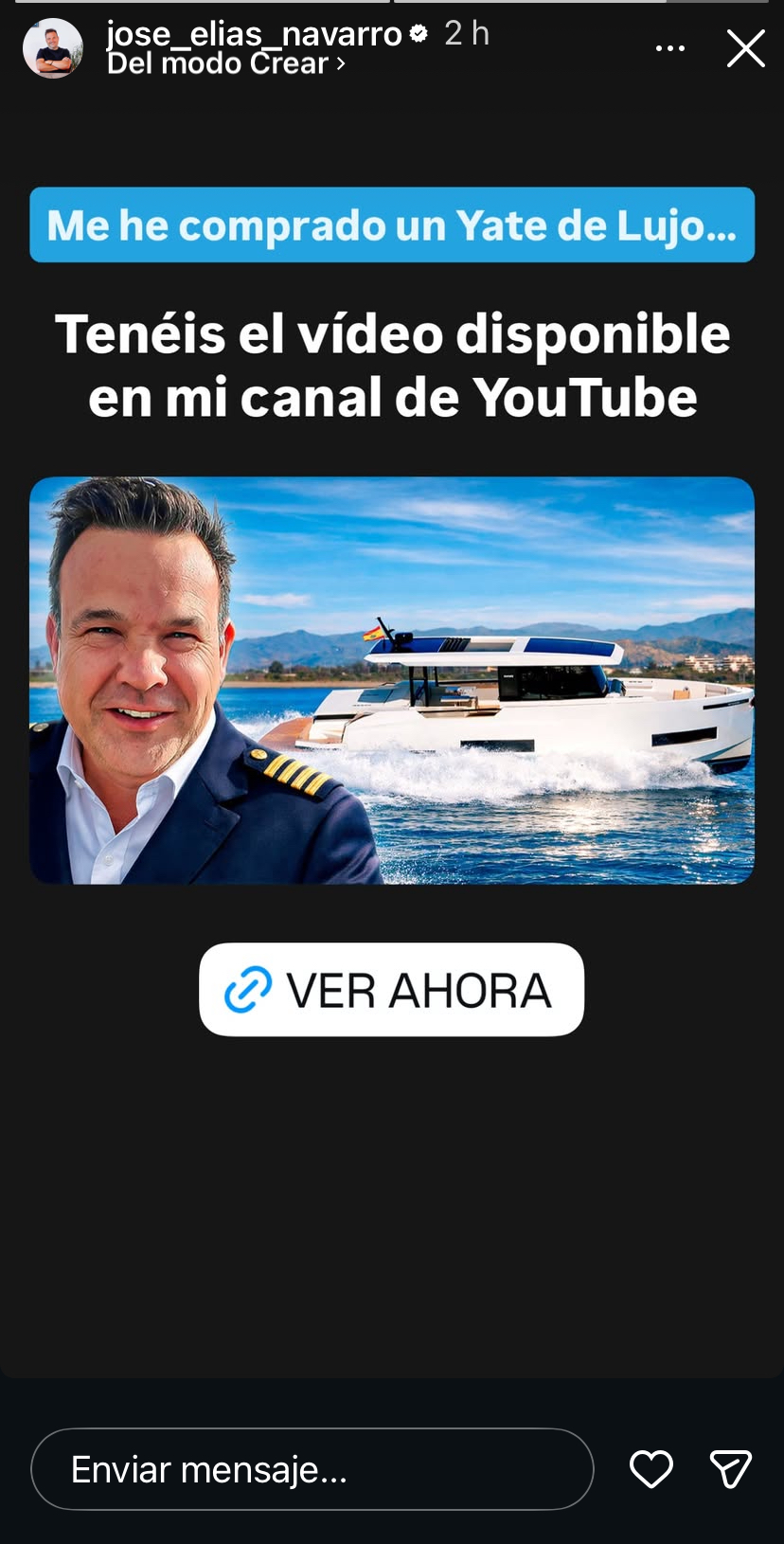
Task: Like this story with the heart
Action: click(651, 1469)
